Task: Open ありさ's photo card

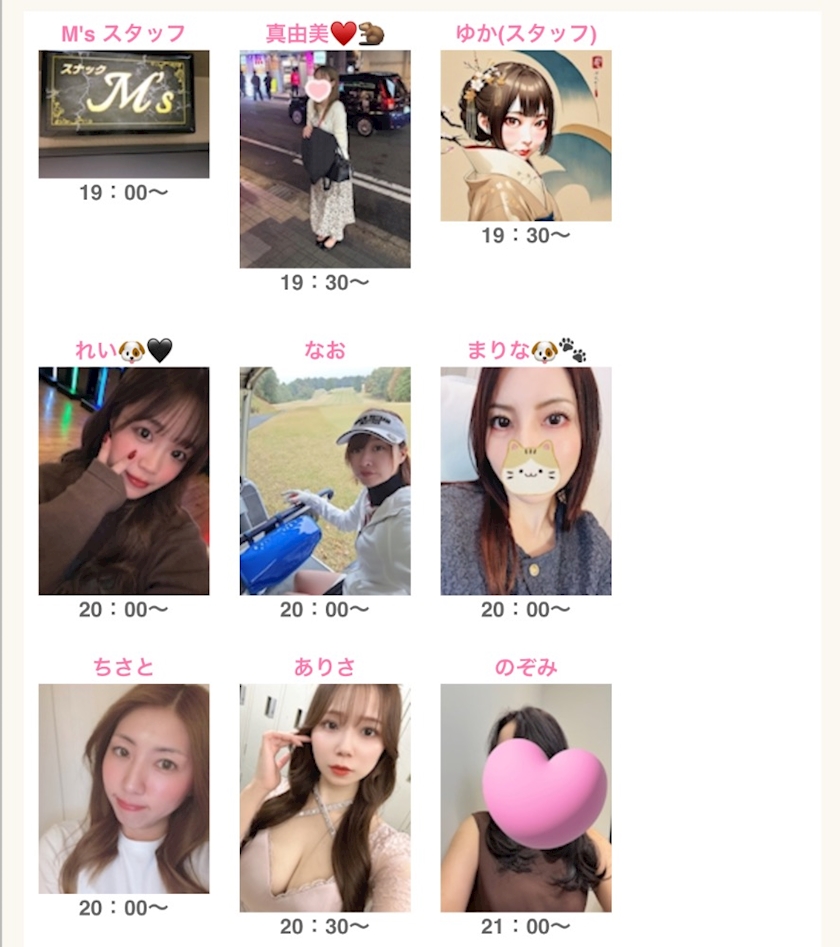Action: 325,798
